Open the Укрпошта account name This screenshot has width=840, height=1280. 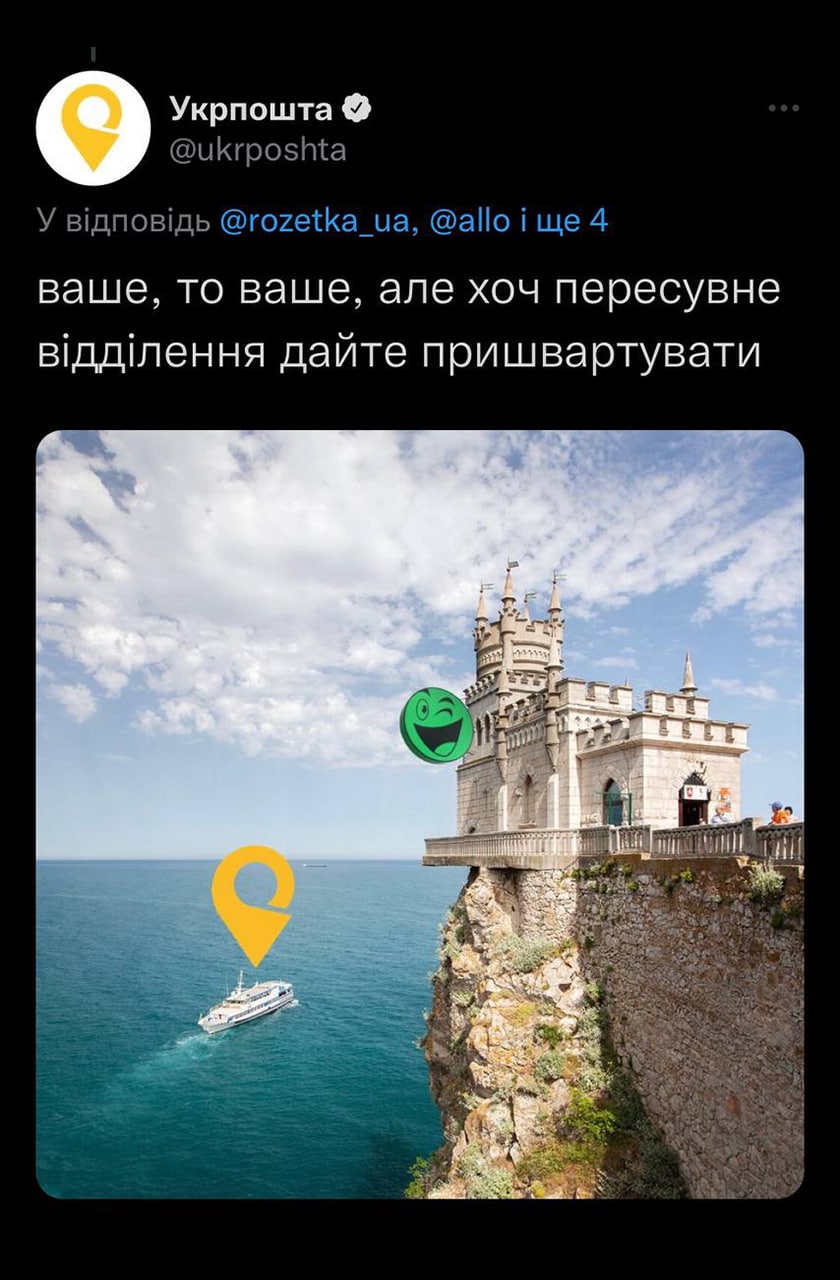(x=250, y=108)
